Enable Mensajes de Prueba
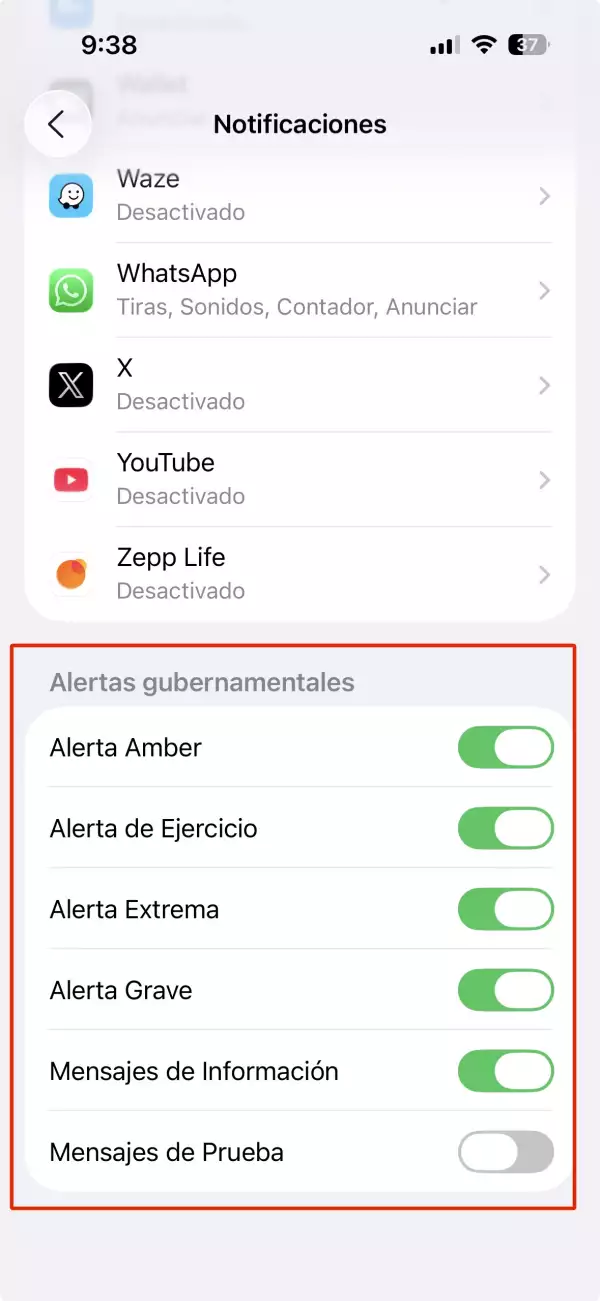The height and width of the screenshot is (1301, 600). point(505,1153)
